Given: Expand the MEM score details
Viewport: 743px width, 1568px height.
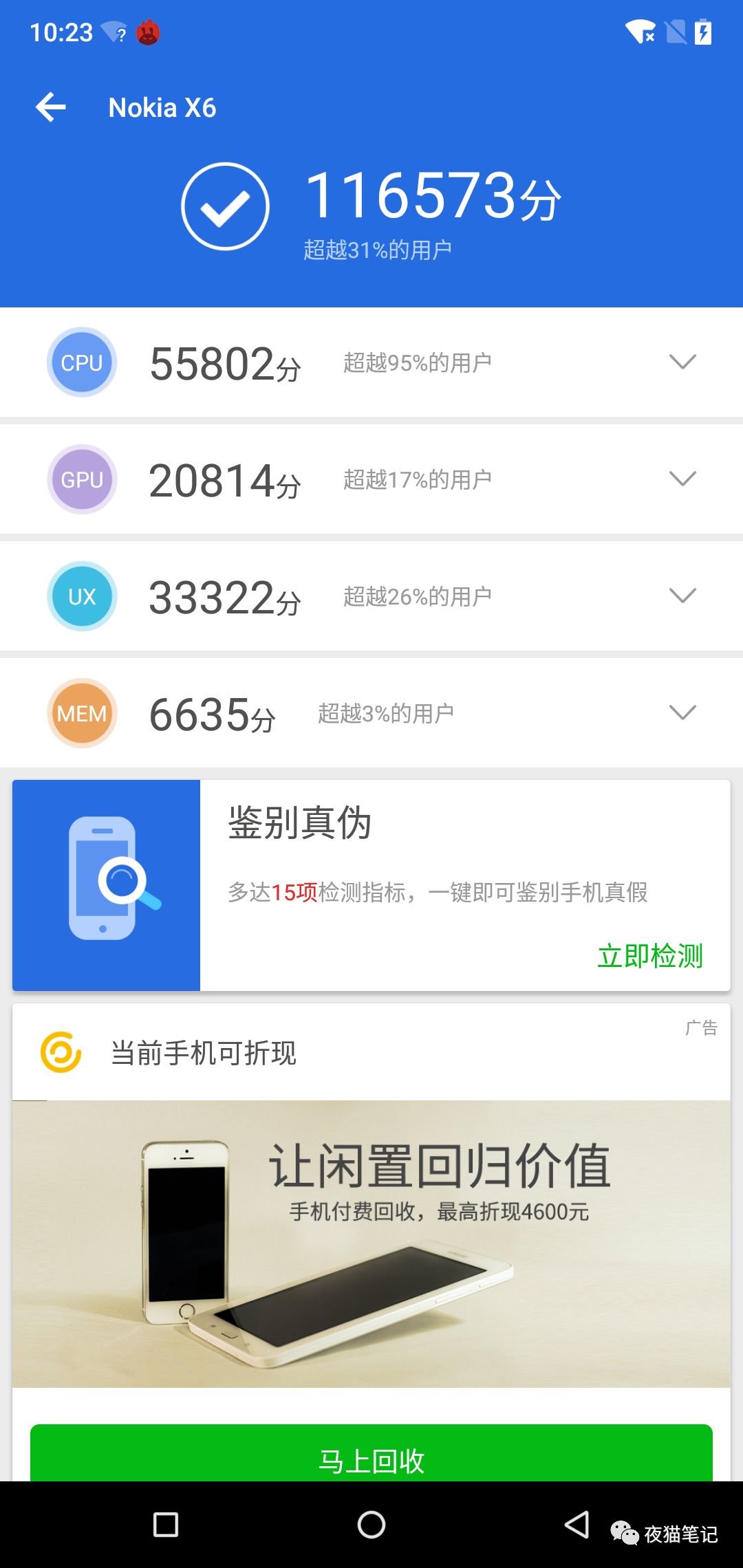Looking at the screenshot, I should tap(682, 712).
